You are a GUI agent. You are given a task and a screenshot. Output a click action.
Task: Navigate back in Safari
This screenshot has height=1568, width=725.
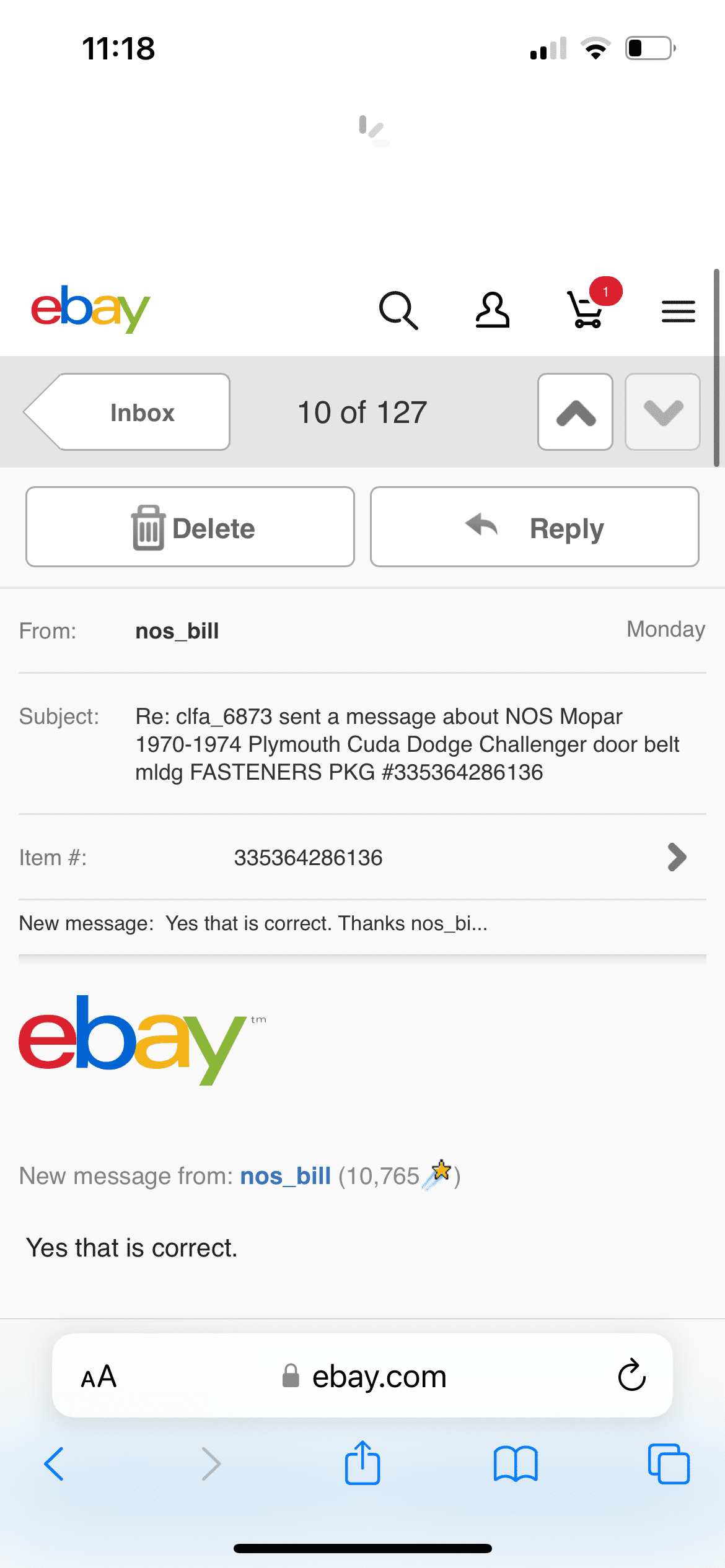coord(54,1464)
